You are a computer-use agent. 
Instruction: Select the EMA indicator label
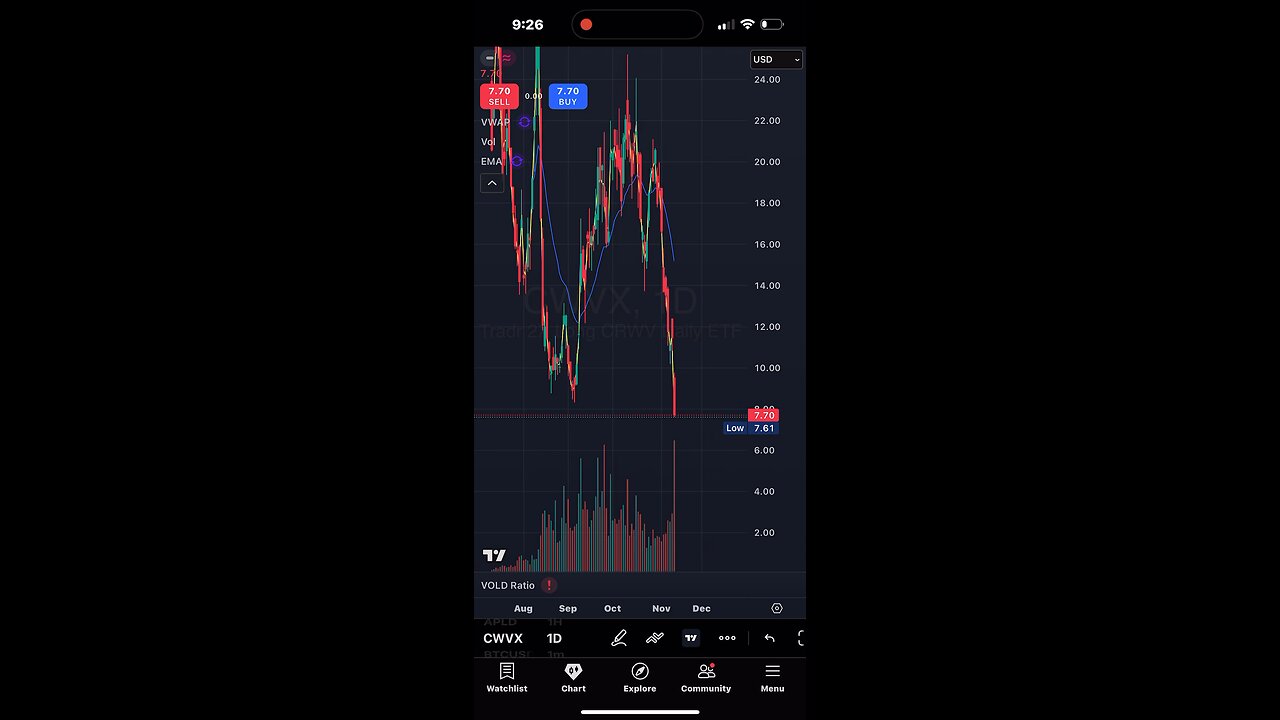click(x=491, y=161)
